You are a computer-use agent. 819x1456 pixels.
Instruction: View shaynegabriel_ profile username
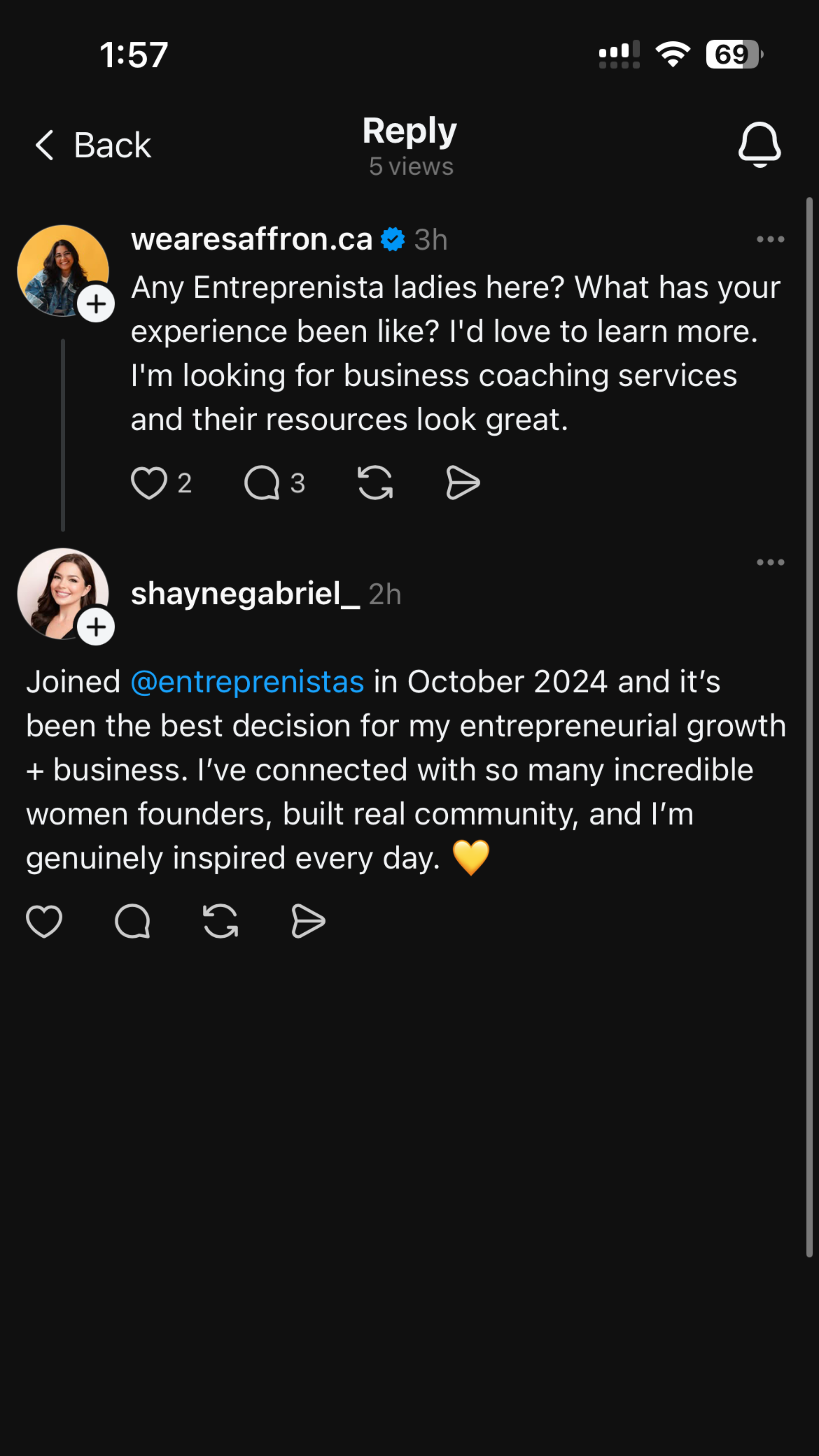click(x=245, y=594)
